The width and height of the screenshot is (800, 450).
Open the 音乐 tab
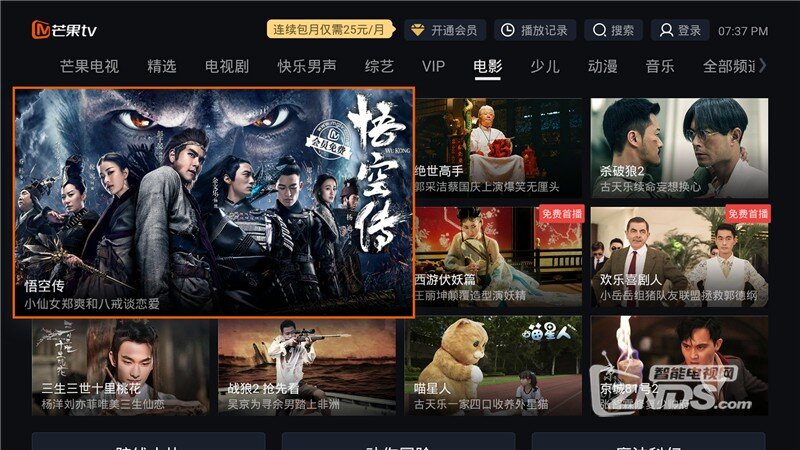click(x=659, y=67)
